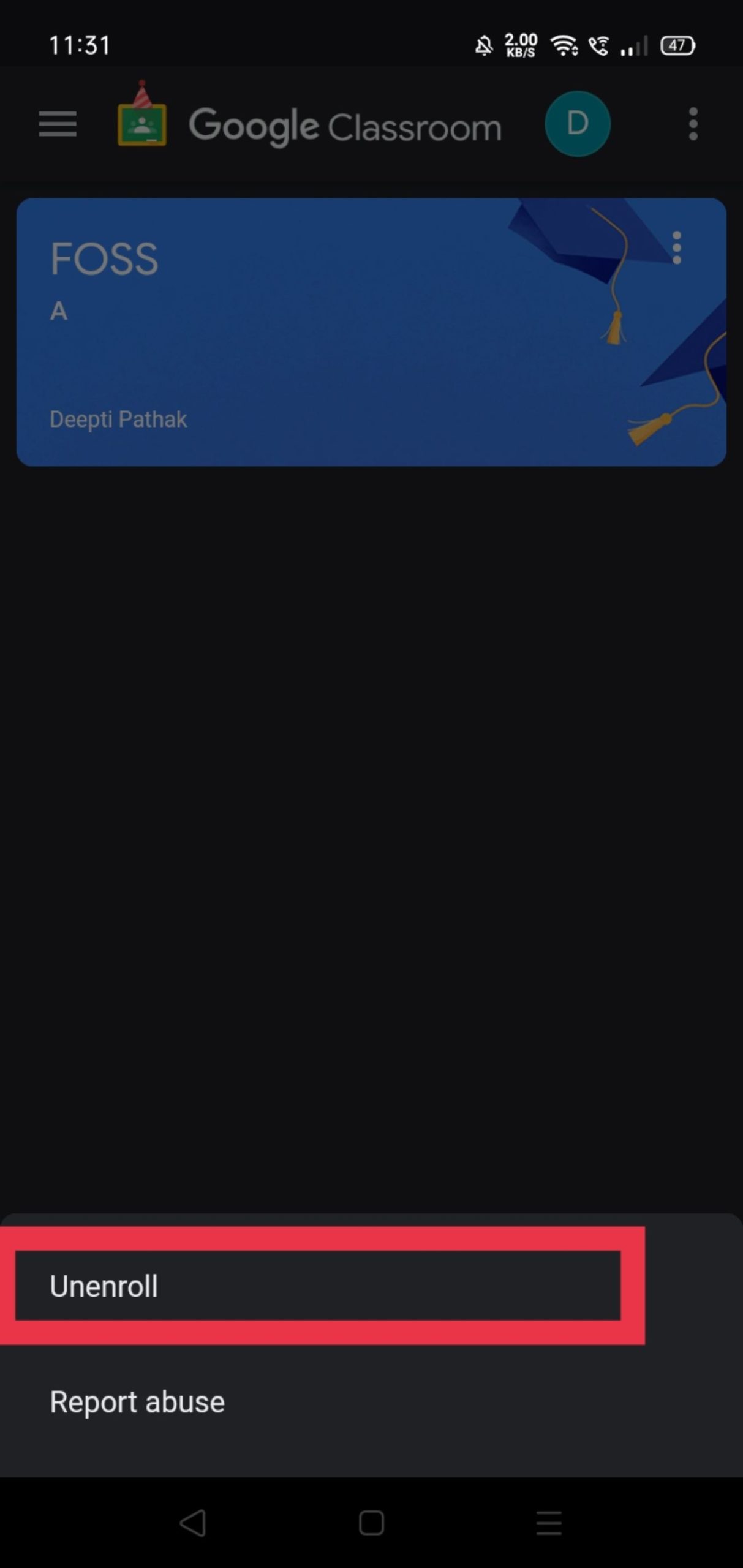
Task: Open the FOSS card's three-dot menu
Action: click(676, 248)
